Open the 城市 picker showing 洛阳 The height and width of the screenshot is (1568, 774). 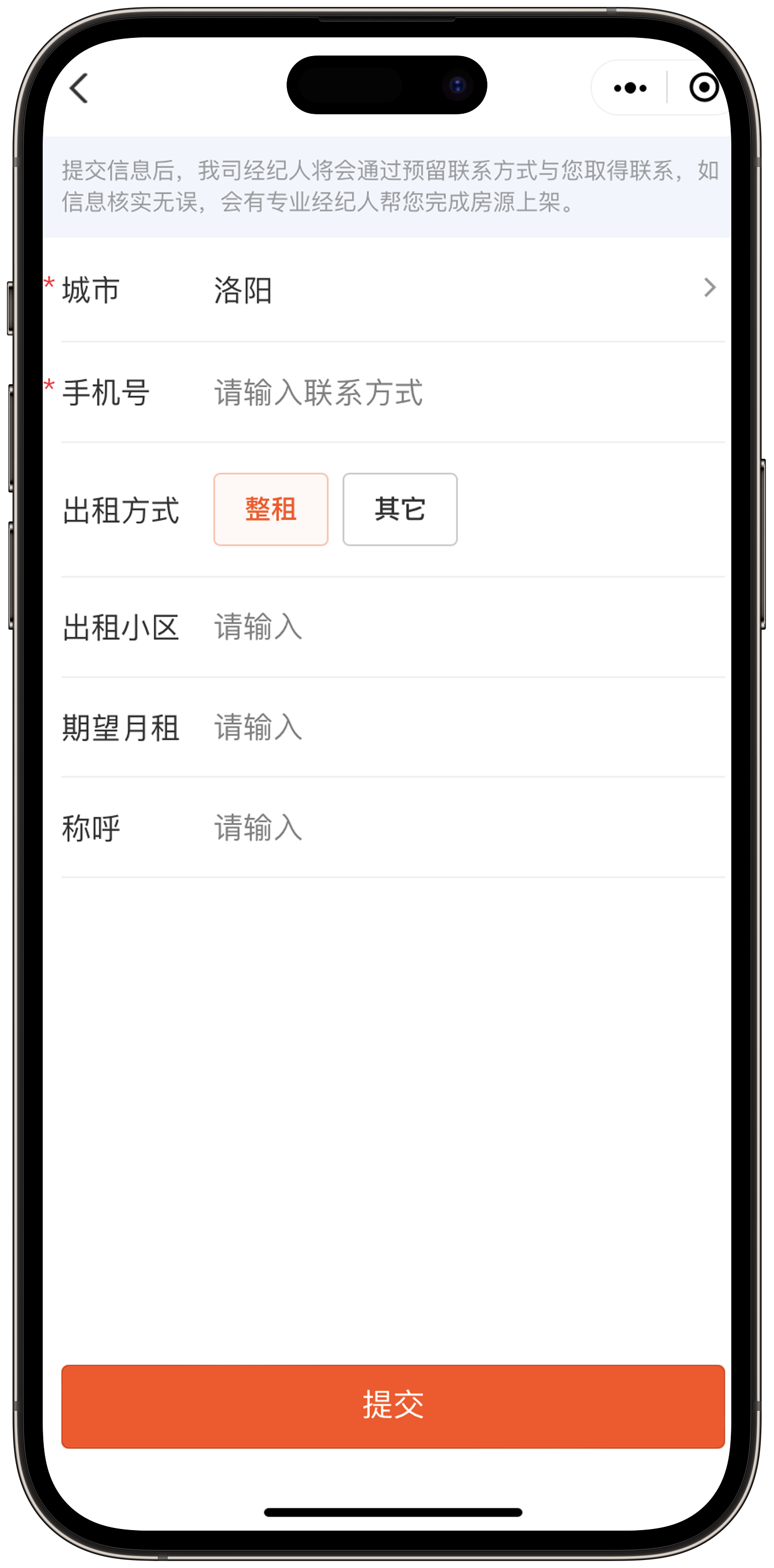click(462, 290)
